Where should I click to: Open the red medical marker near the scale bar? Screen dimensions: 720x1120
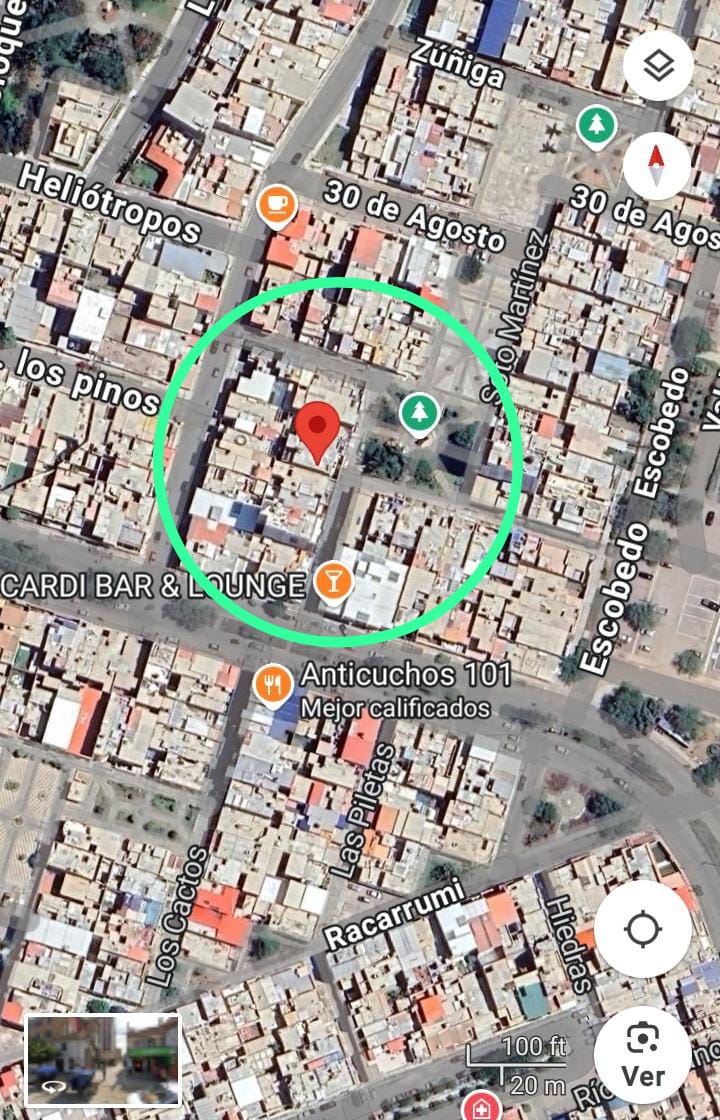click(482, 1106)
